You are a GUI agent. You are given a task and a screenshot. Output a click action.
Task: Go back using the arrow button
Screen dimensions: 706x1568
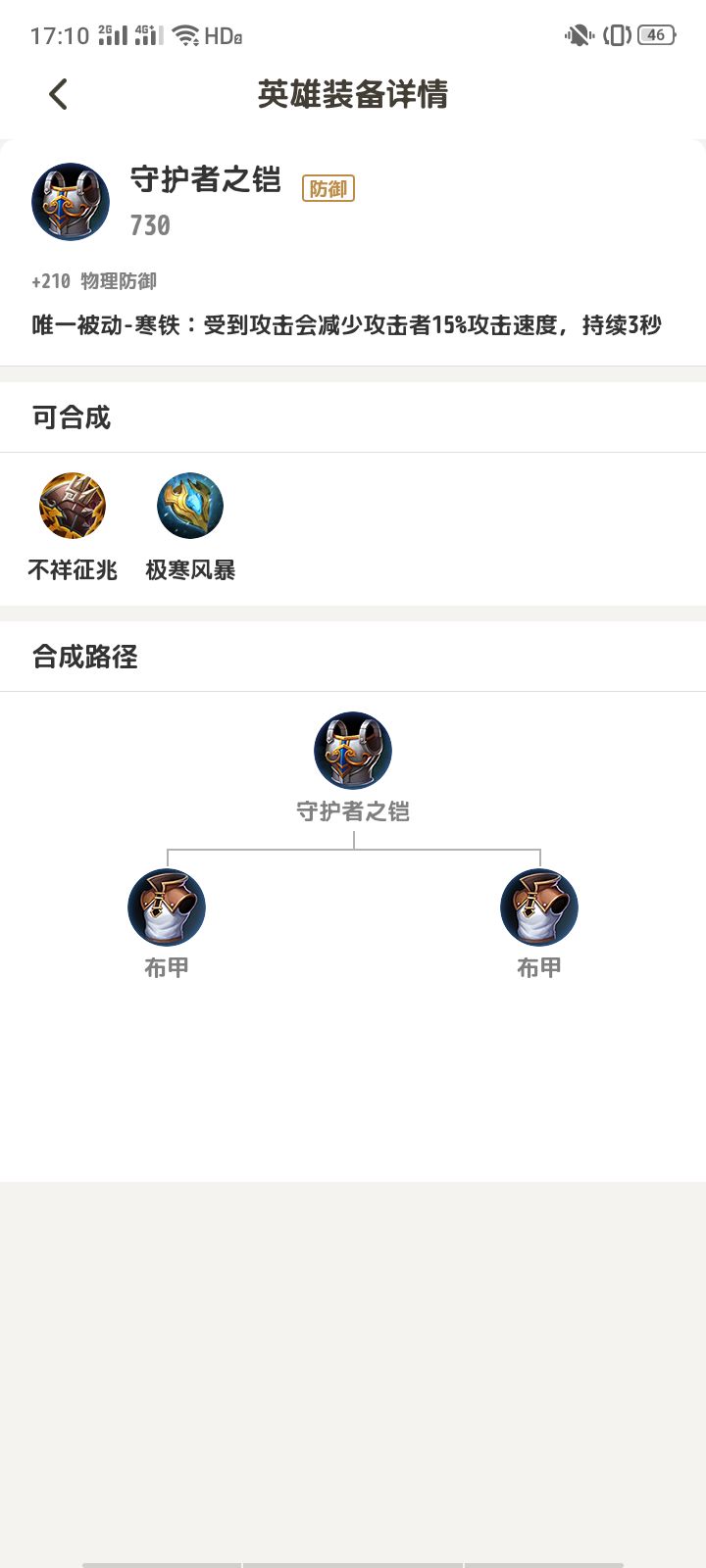pyautogui.click(x=58, y=94)
